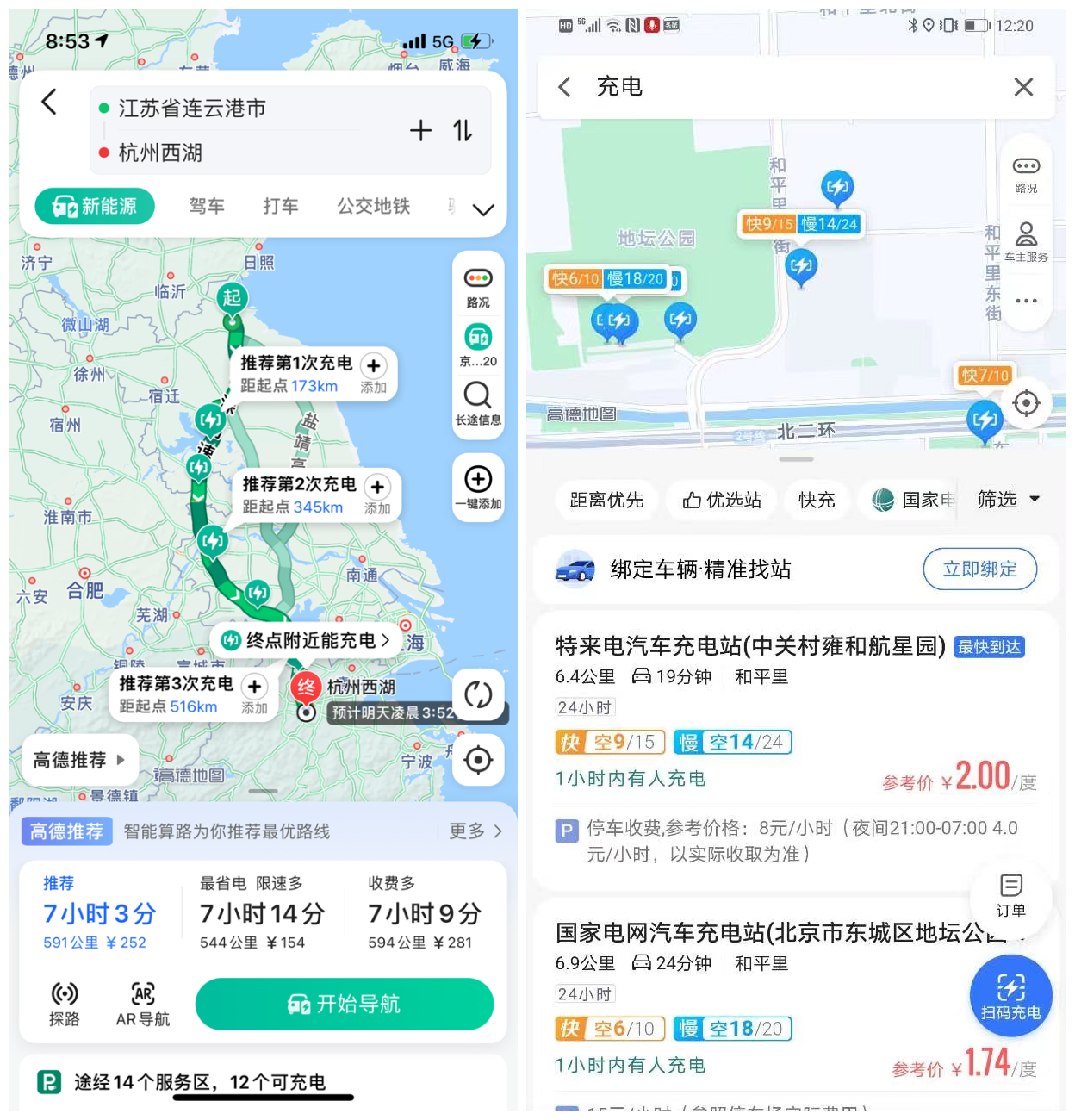Refresh the route with the reload icon
This screenshot has width=1075, height=1120.
pos(478,694)
